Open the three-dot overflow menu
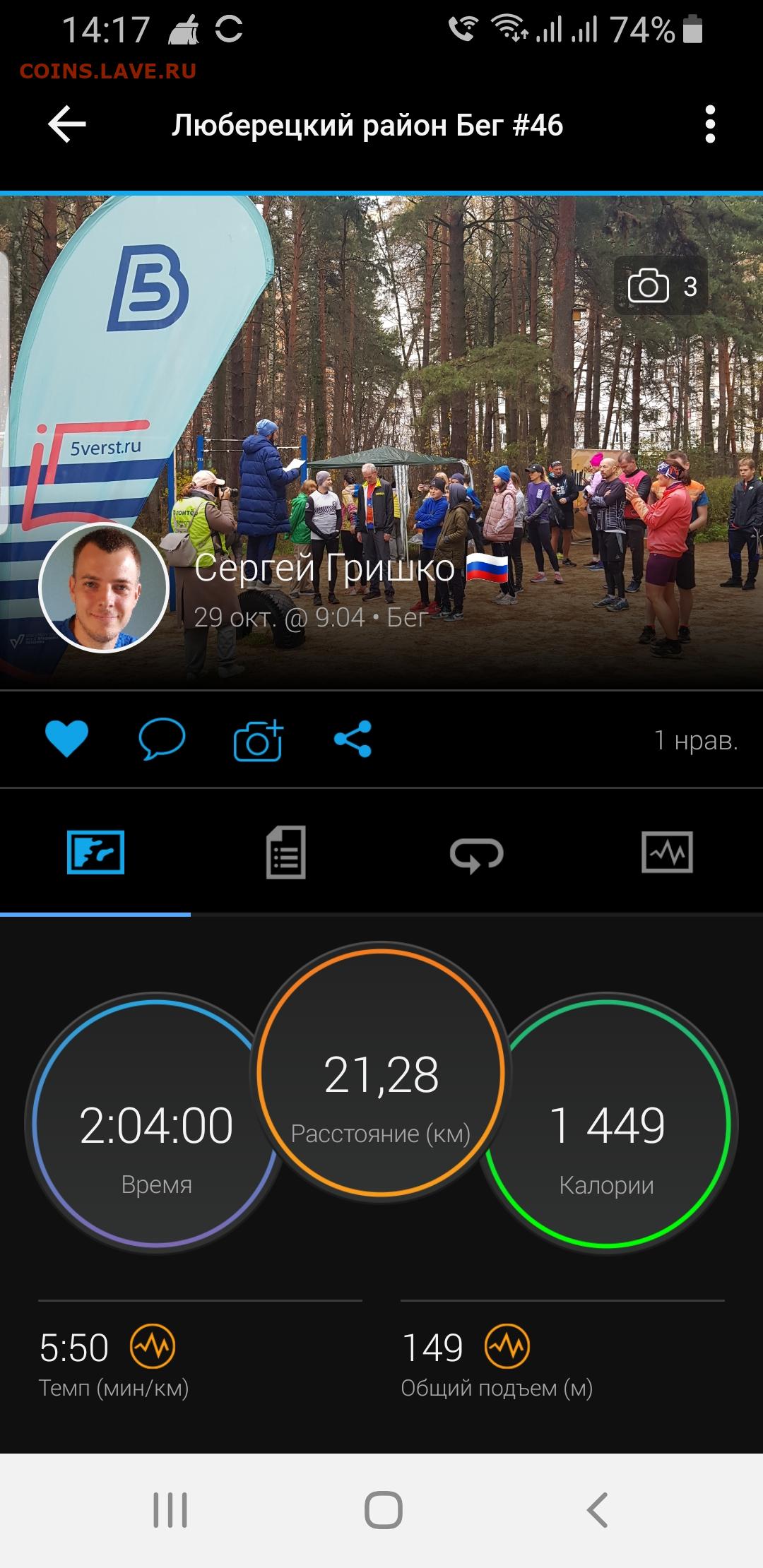The height and width of the screenshot is (1568, 763). coord(710,124)
